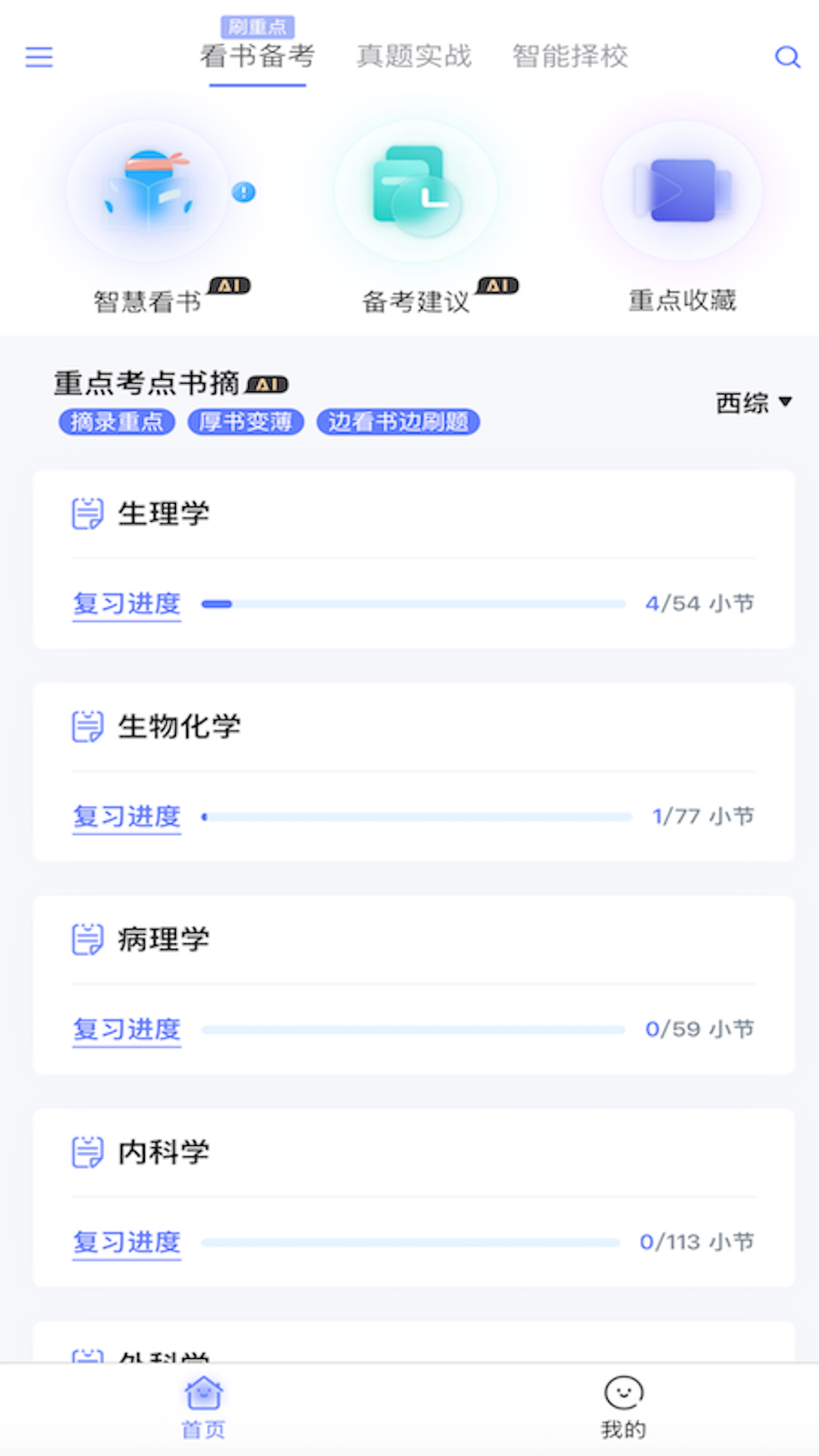Tap the 生物化学 progress bar
The height and width of the screenshot is (1456, 819).
point(417,817)
